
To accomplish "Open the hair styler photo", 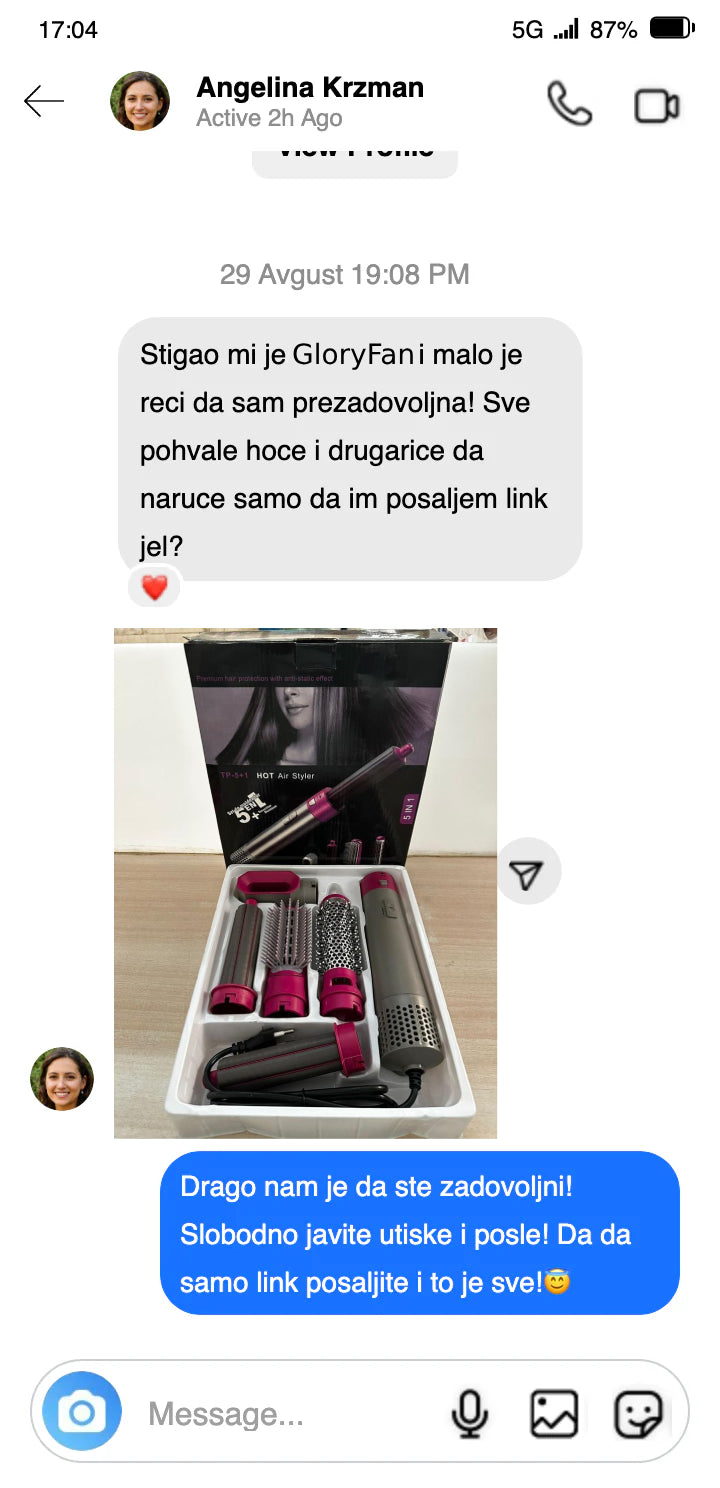I will pyautogui.click(x=305, y=882).
